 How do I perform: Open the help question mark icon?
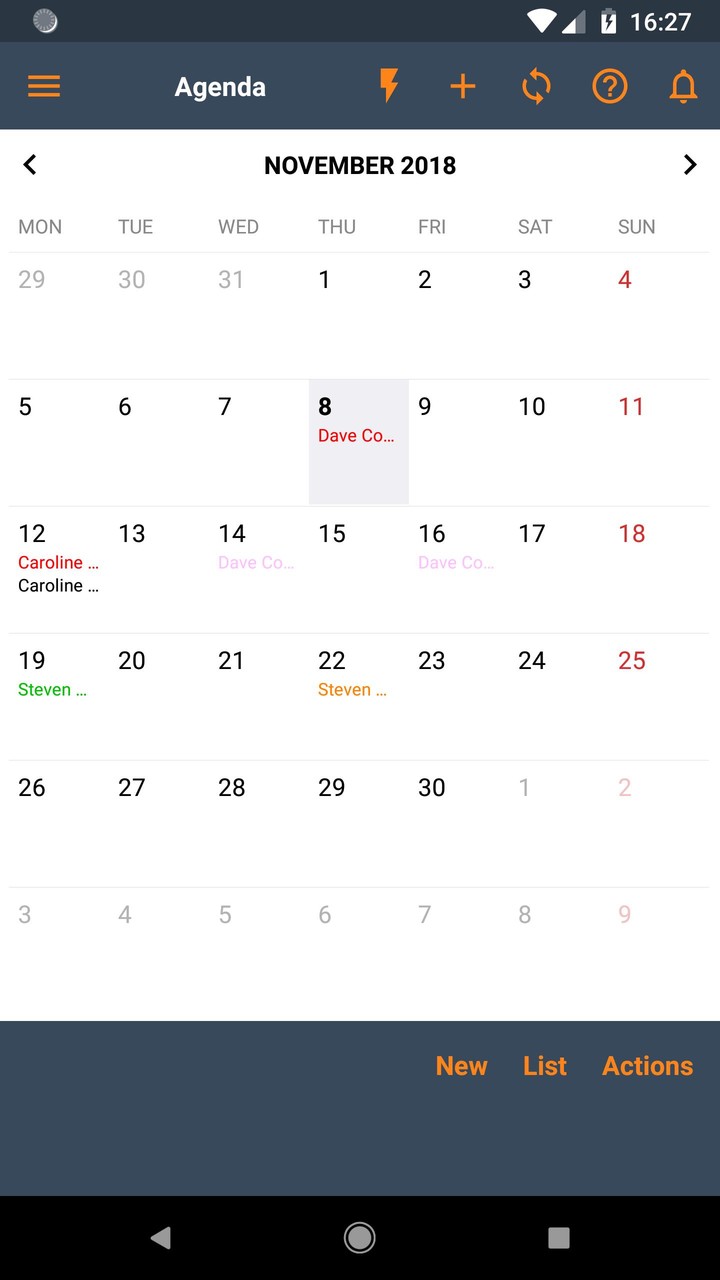click(609, 87)
